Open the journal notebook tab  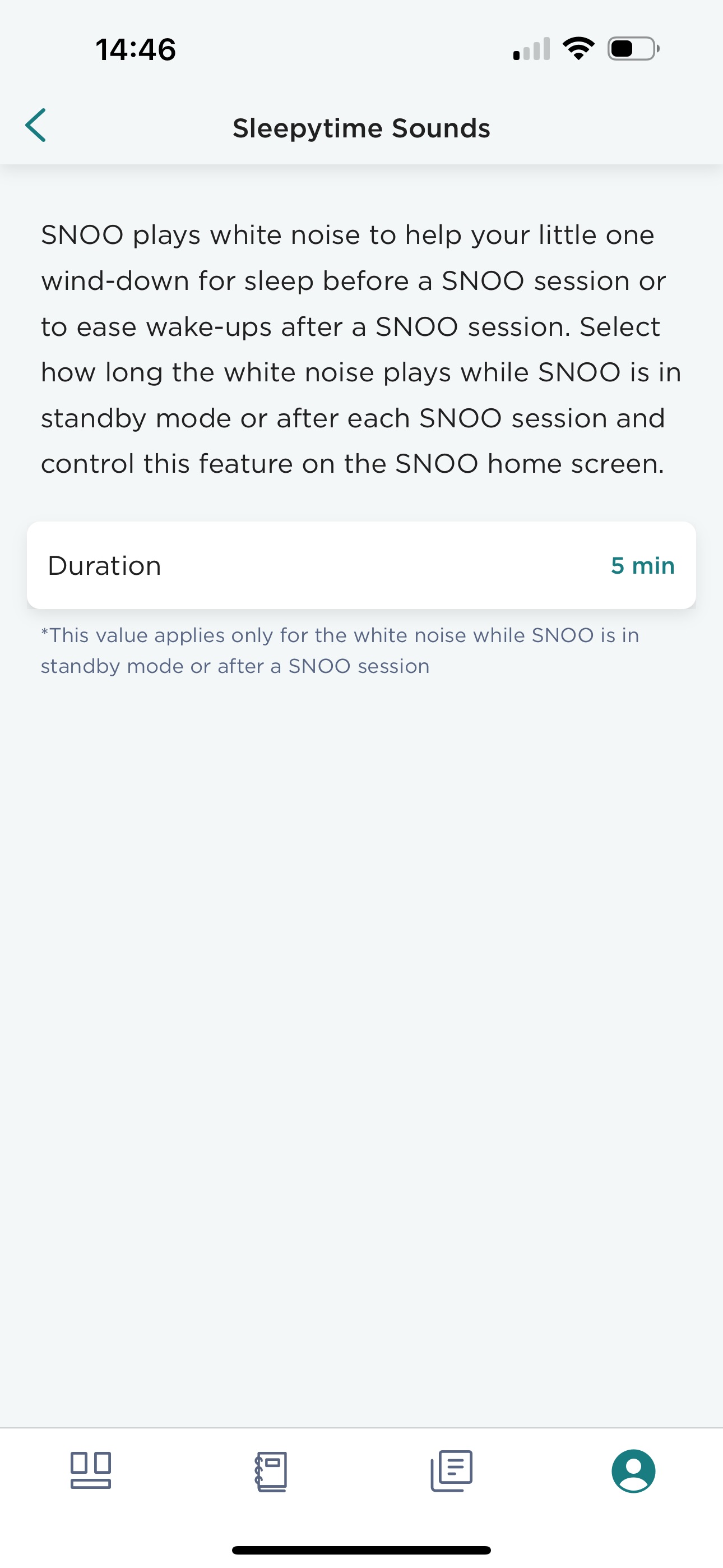coord(271,1471)
